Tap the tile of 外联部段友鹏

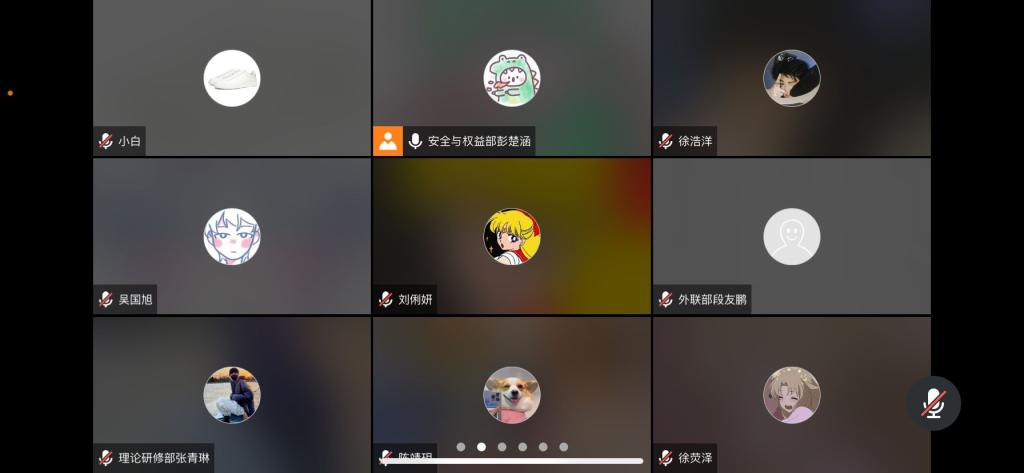[791, 236]
